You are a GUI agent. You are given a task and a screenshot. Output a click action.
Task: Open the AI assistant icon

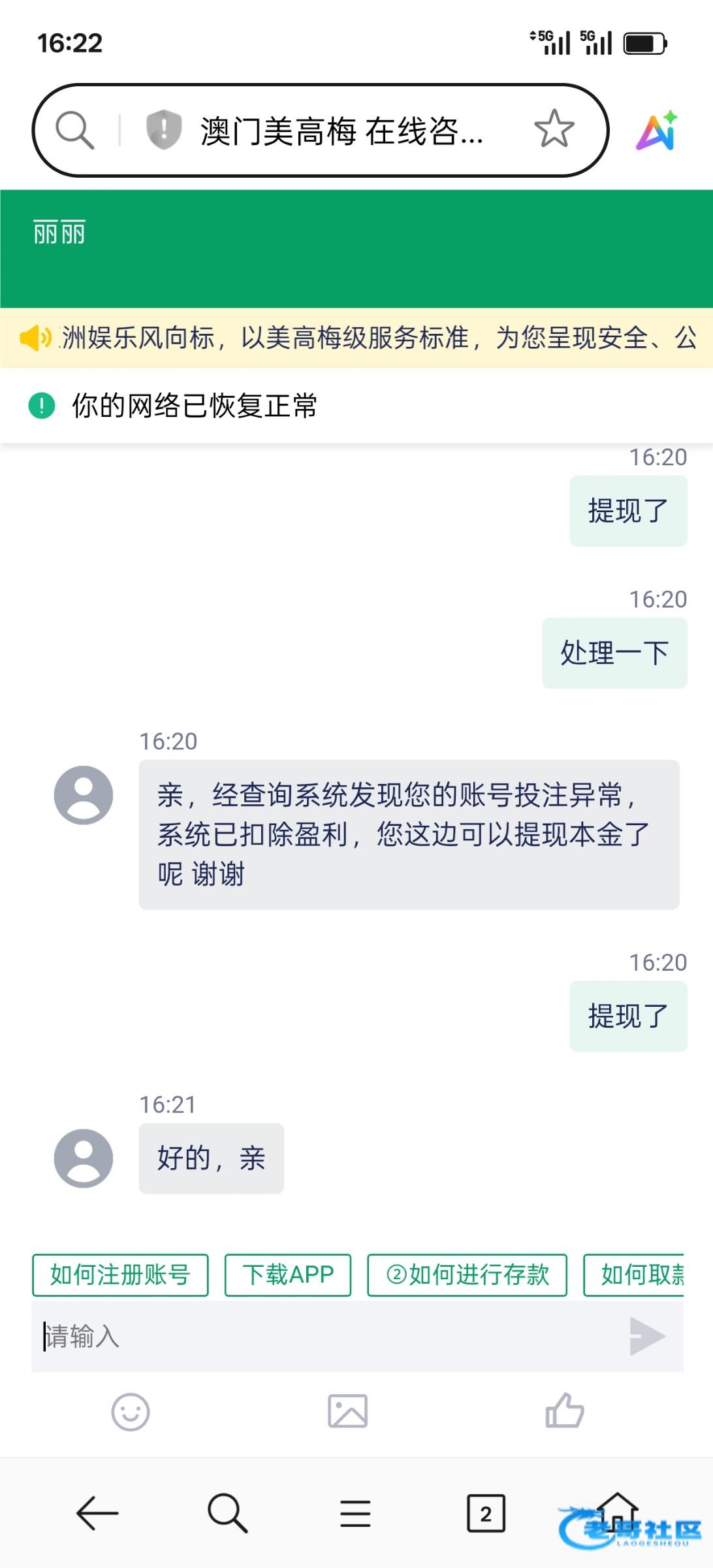coord(658,131)
